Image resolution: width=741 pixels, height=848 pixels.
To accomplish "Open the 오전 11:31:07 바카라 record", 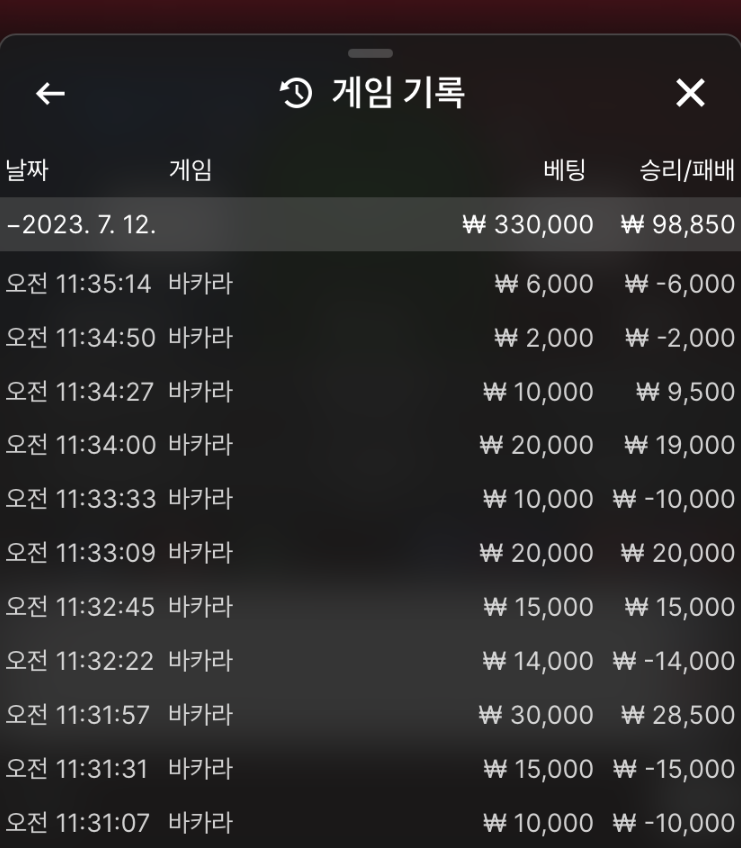I will pos(370,823).
